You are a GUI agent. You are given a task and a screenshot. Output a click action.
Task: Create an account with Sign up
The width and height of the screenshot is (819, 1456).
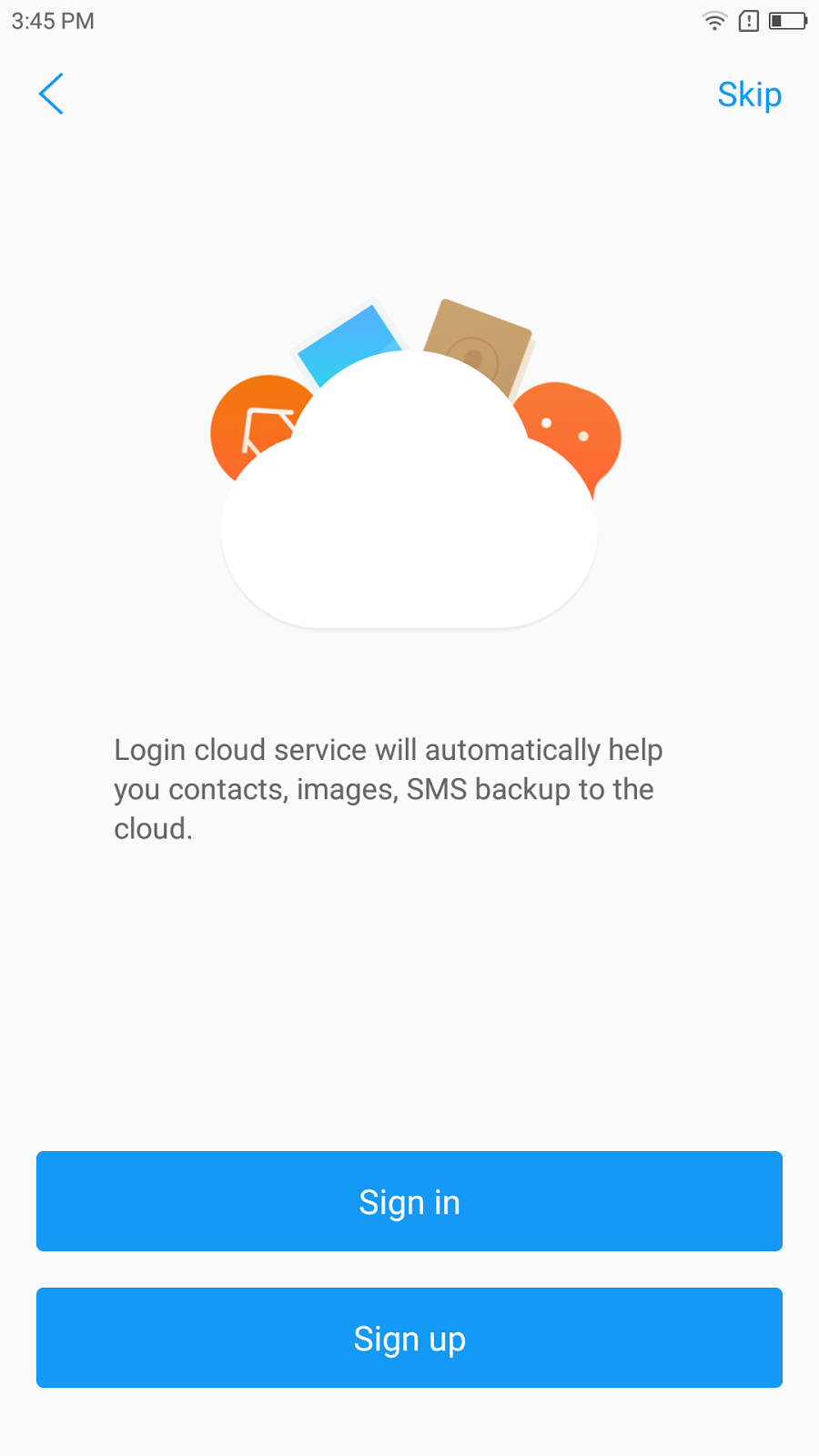point(409,1338)
